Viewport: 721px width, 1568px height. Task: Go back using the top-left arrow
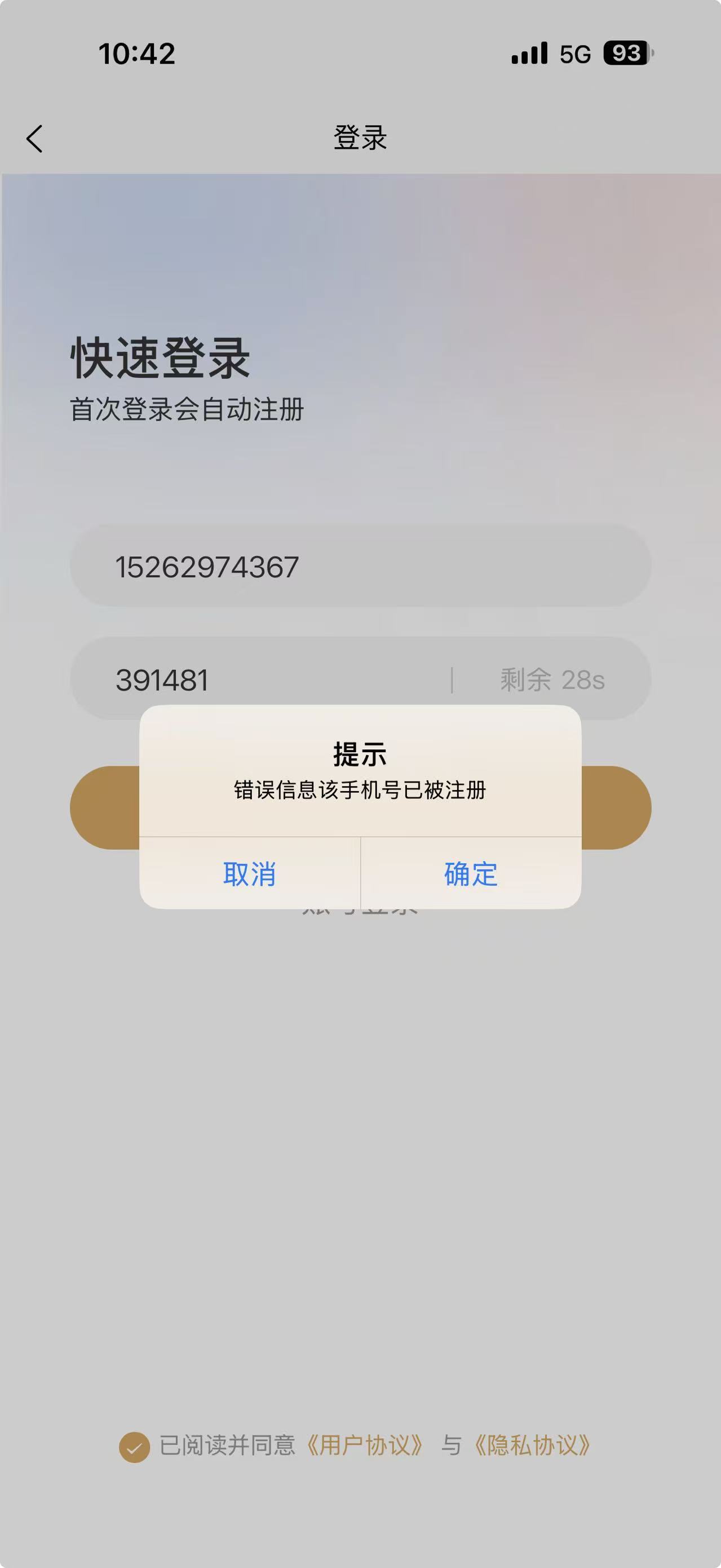tap(35, 139)
